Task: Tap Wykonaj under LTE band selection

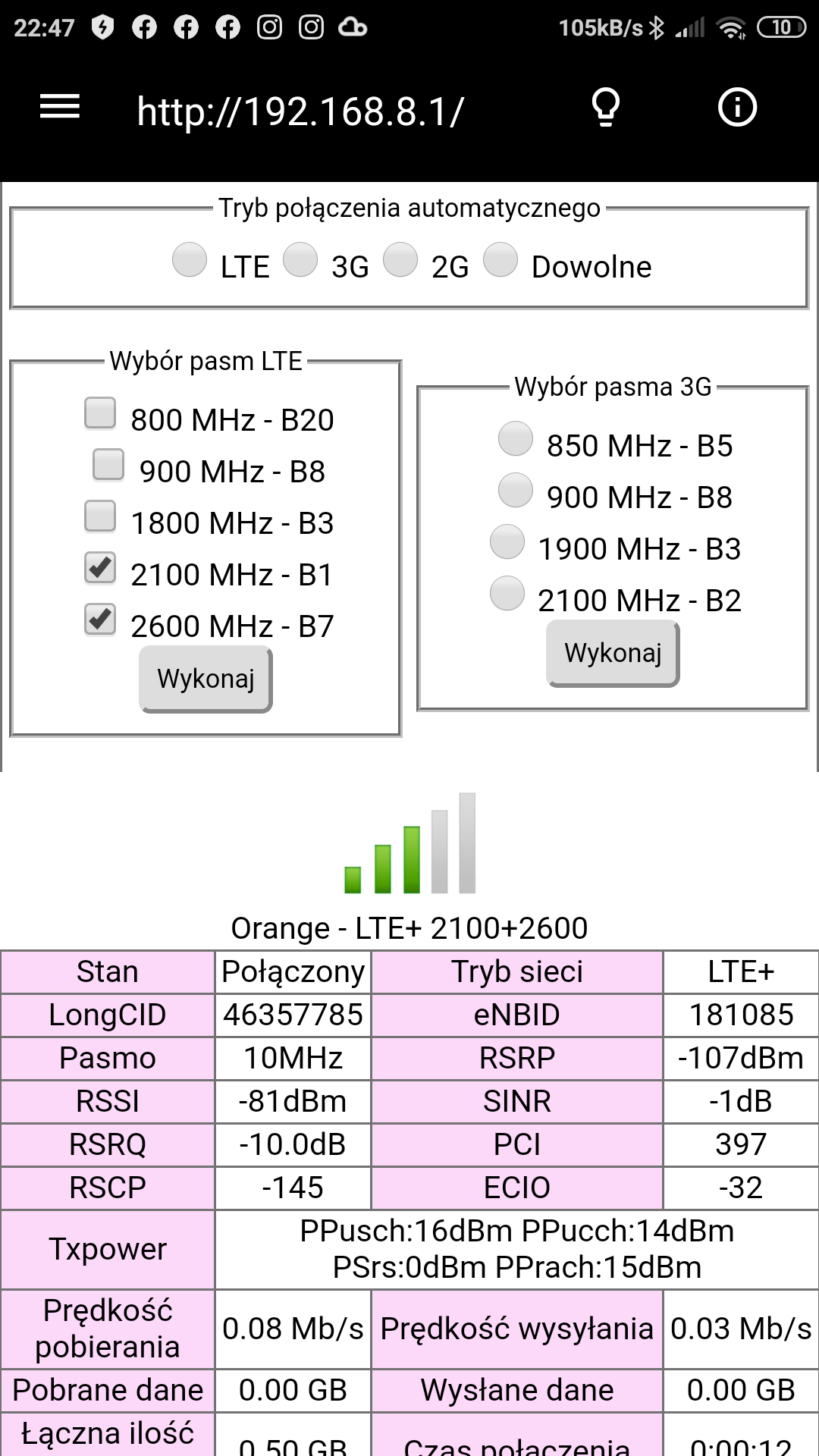Action: pyautogui.click(x=206, y=679)
